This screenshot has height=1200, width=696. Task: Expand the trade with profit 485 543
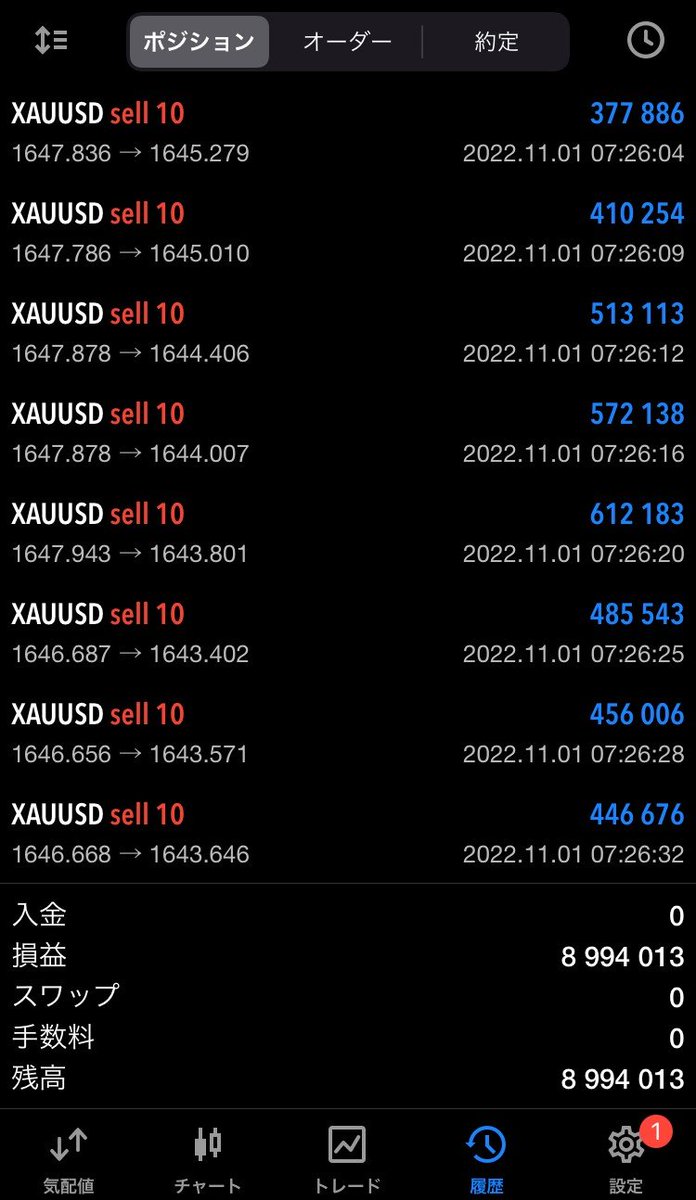[348, 633]
